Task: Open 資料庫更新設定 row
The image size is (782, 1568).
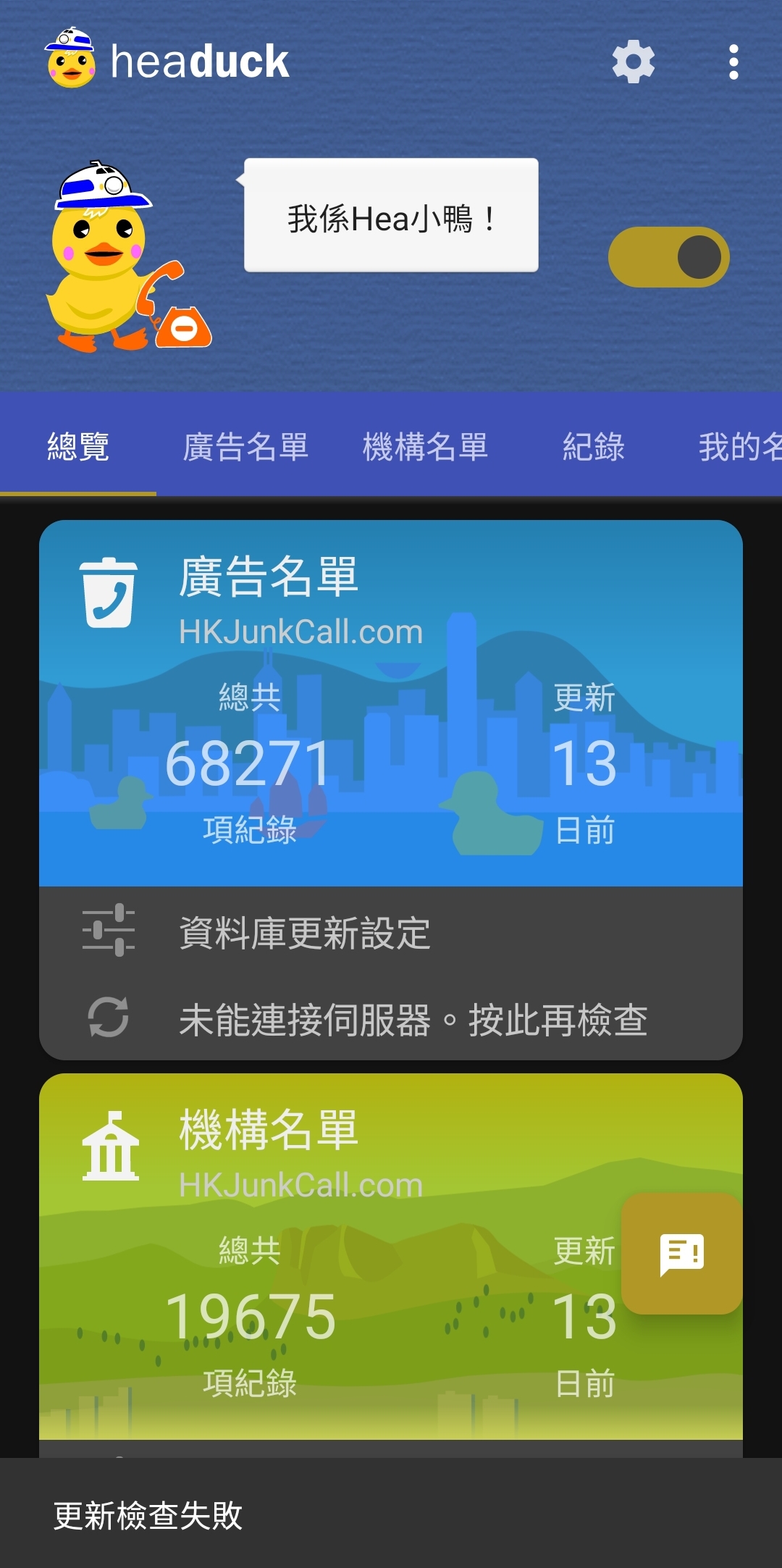Action: 391,931
